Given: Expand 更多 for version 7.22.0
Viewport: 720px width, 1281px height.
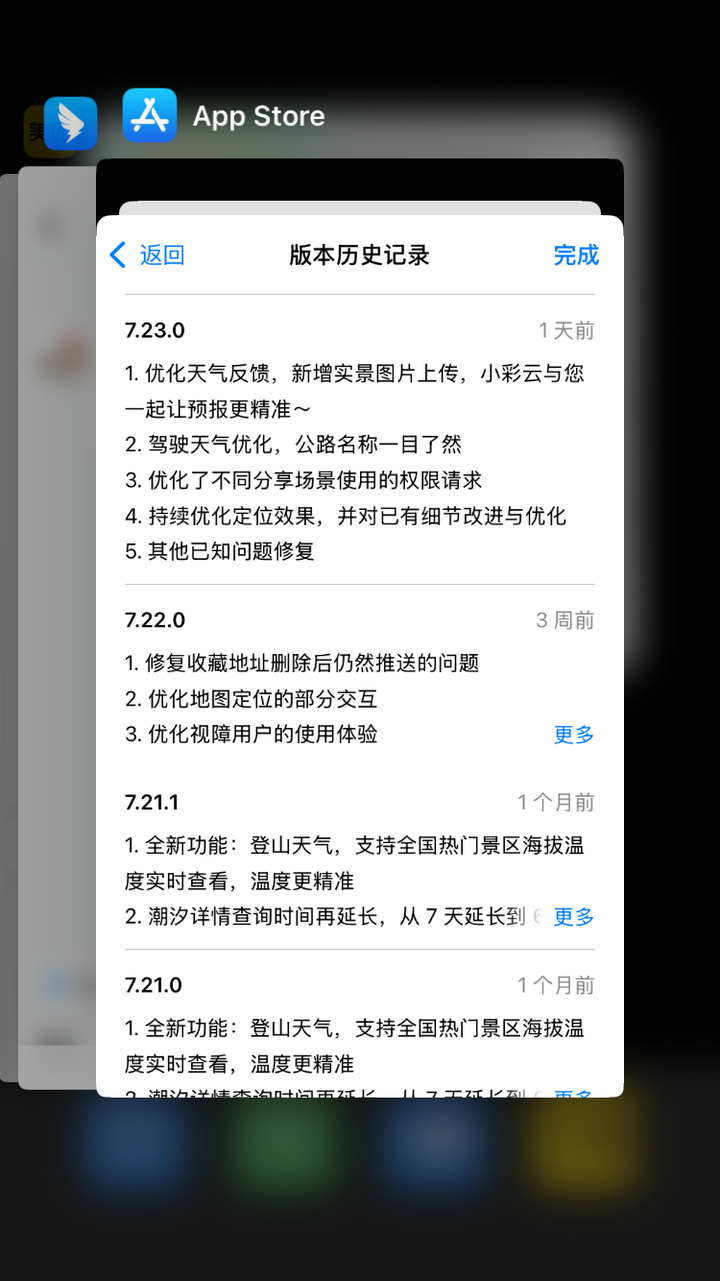Looking at the screenshot, I should [x=574, y=735].
